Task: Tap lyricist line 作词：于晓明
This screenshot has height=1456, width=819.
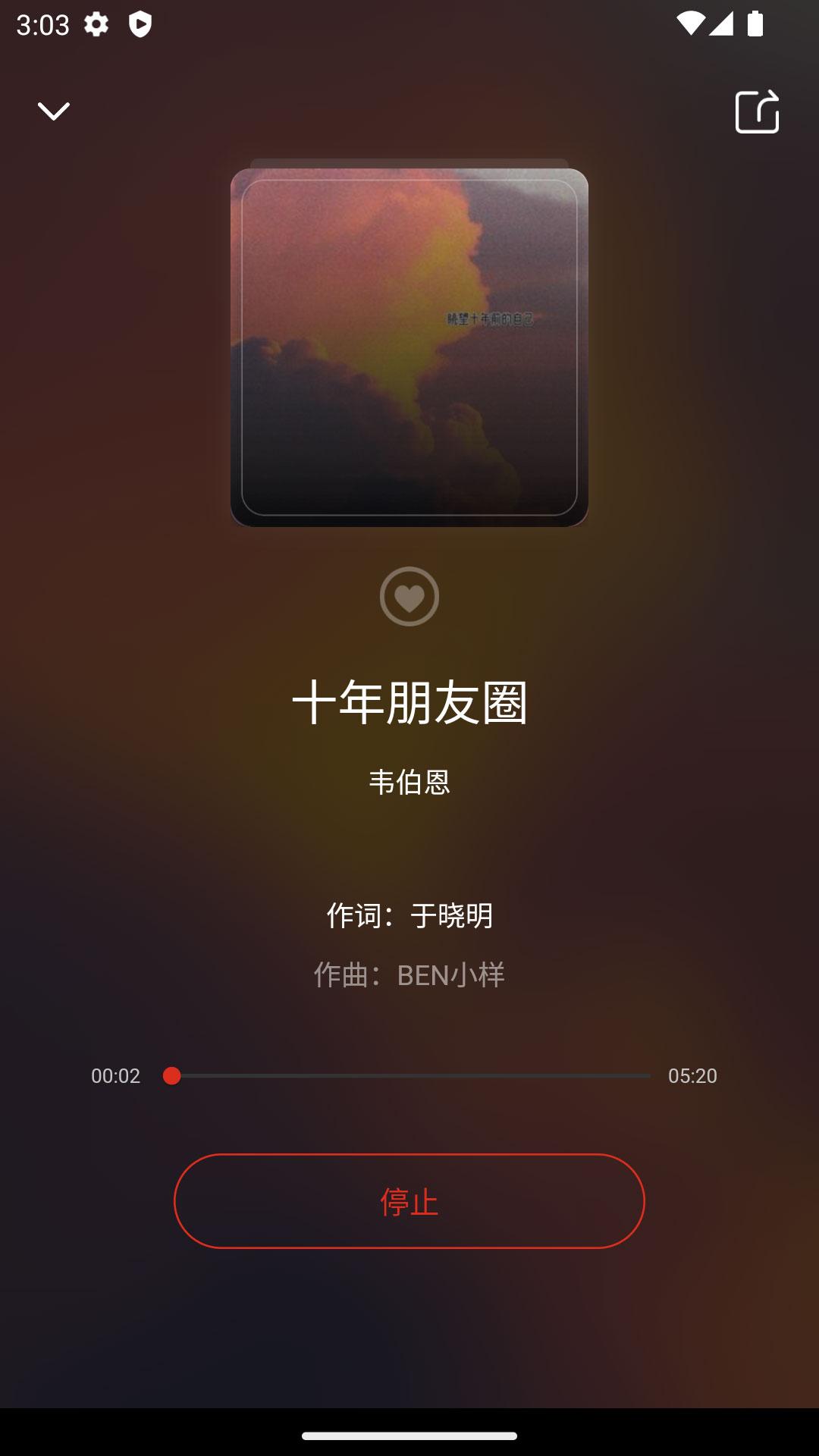Action: click(409, 917)
